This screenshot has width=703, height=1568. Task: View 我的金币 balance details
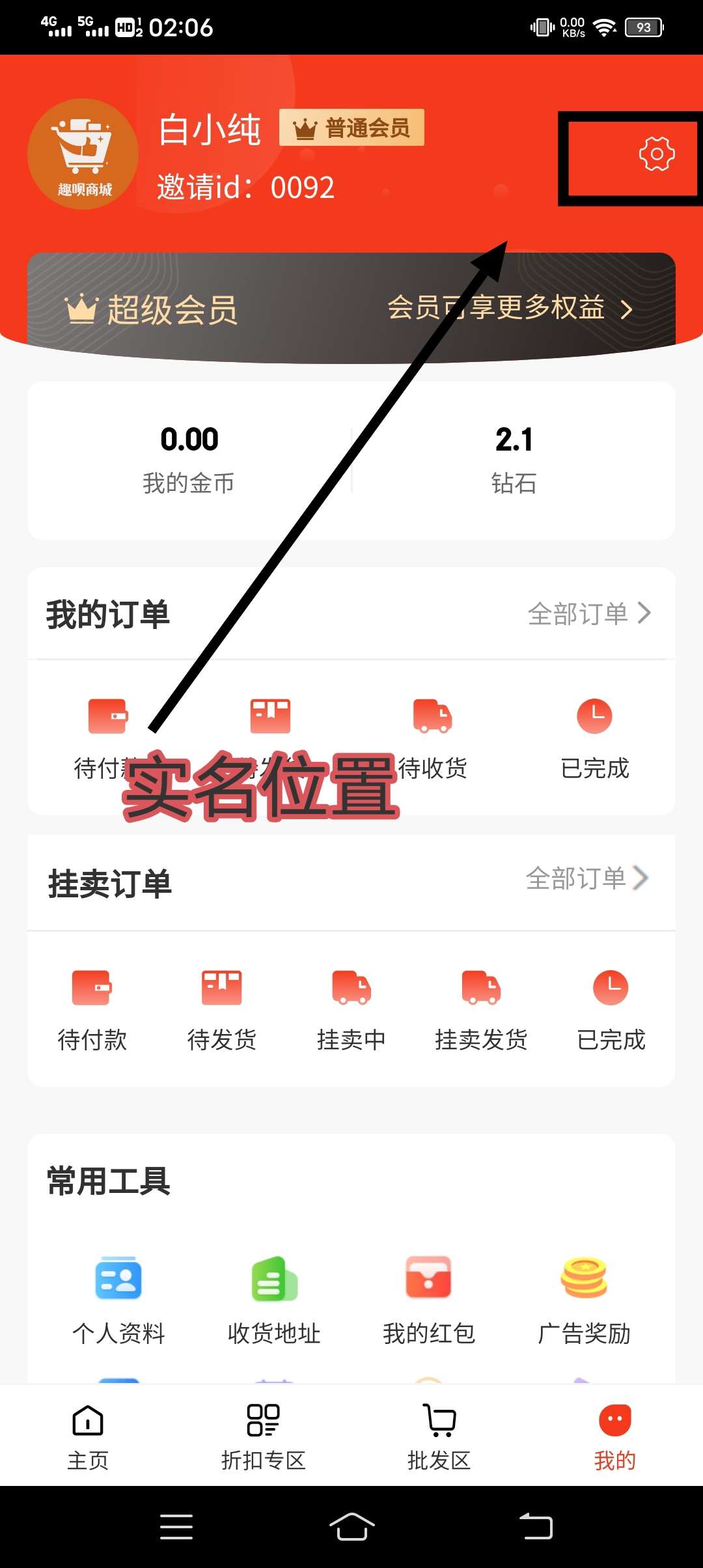pyautogui.click(x=189, y=459)
